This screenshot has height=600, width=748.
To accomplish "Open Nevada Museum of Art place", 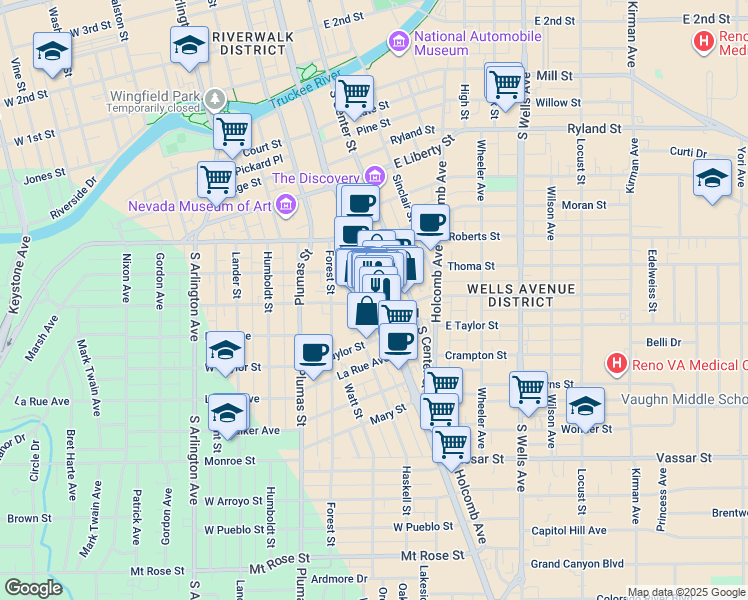I will tap(286, 206).
